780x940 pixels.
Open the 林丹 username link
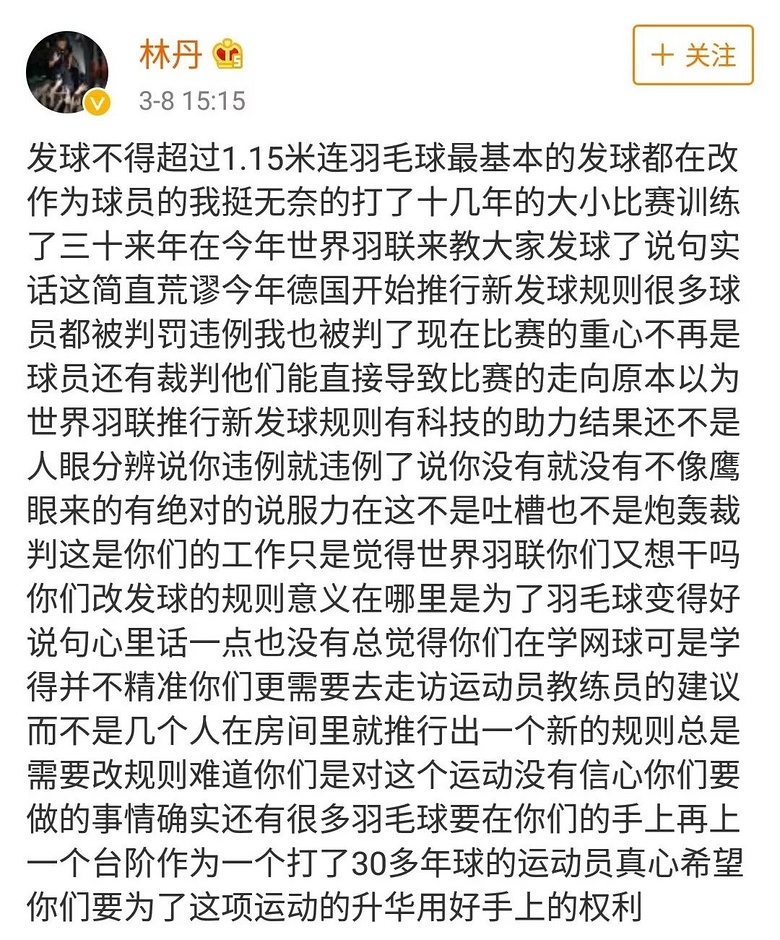[x=171, y=54]
